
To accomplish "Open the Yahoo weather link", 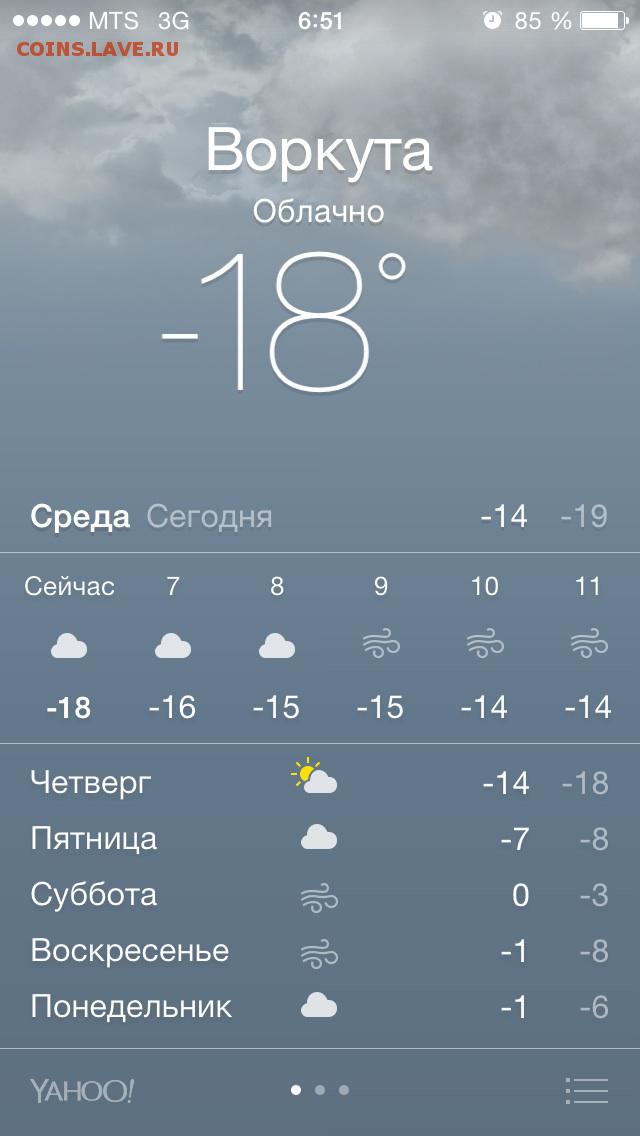I will [82, 1090].
